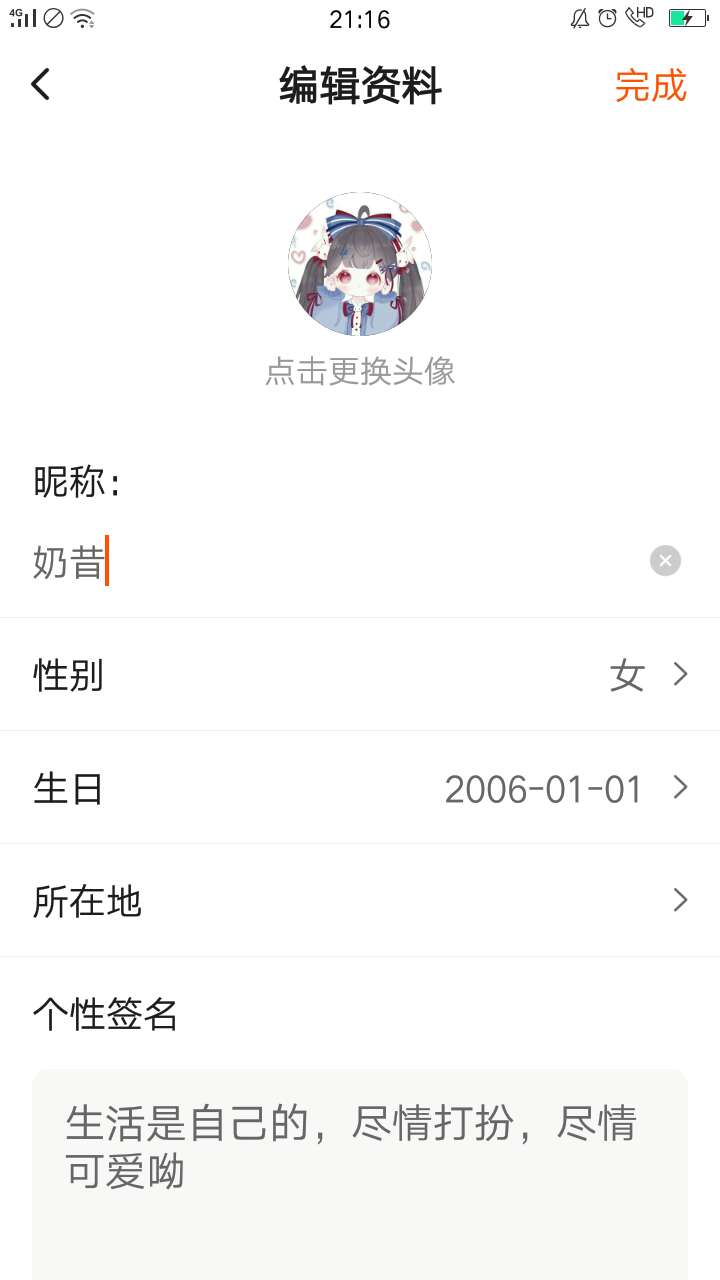Open the 生日 birthday picker row
This screenshot has height=1280, width=720.
360,789
